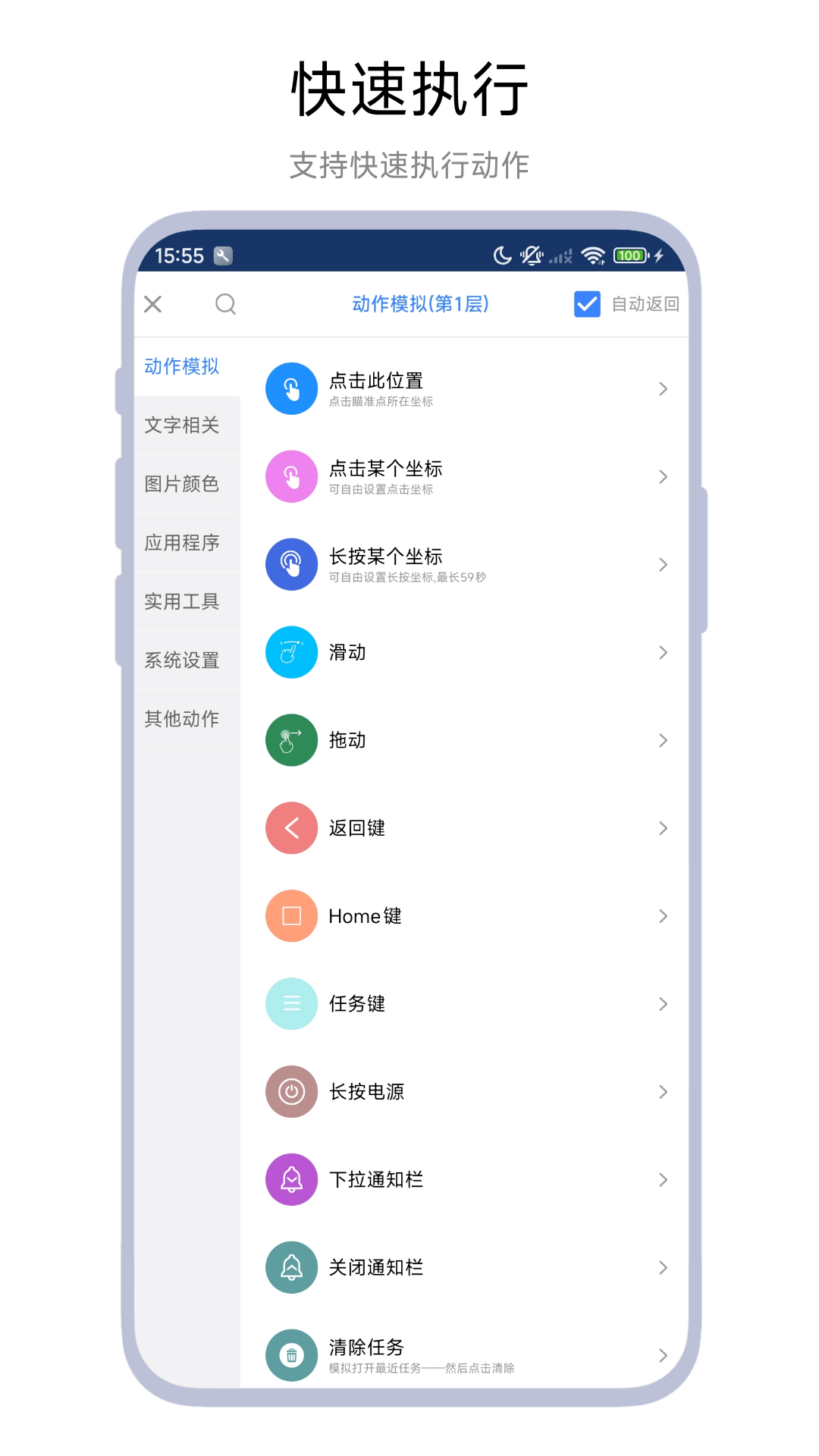Select the 滑动 swipe gesture icon
The image size is (819, 1456).
pos(291,652)
